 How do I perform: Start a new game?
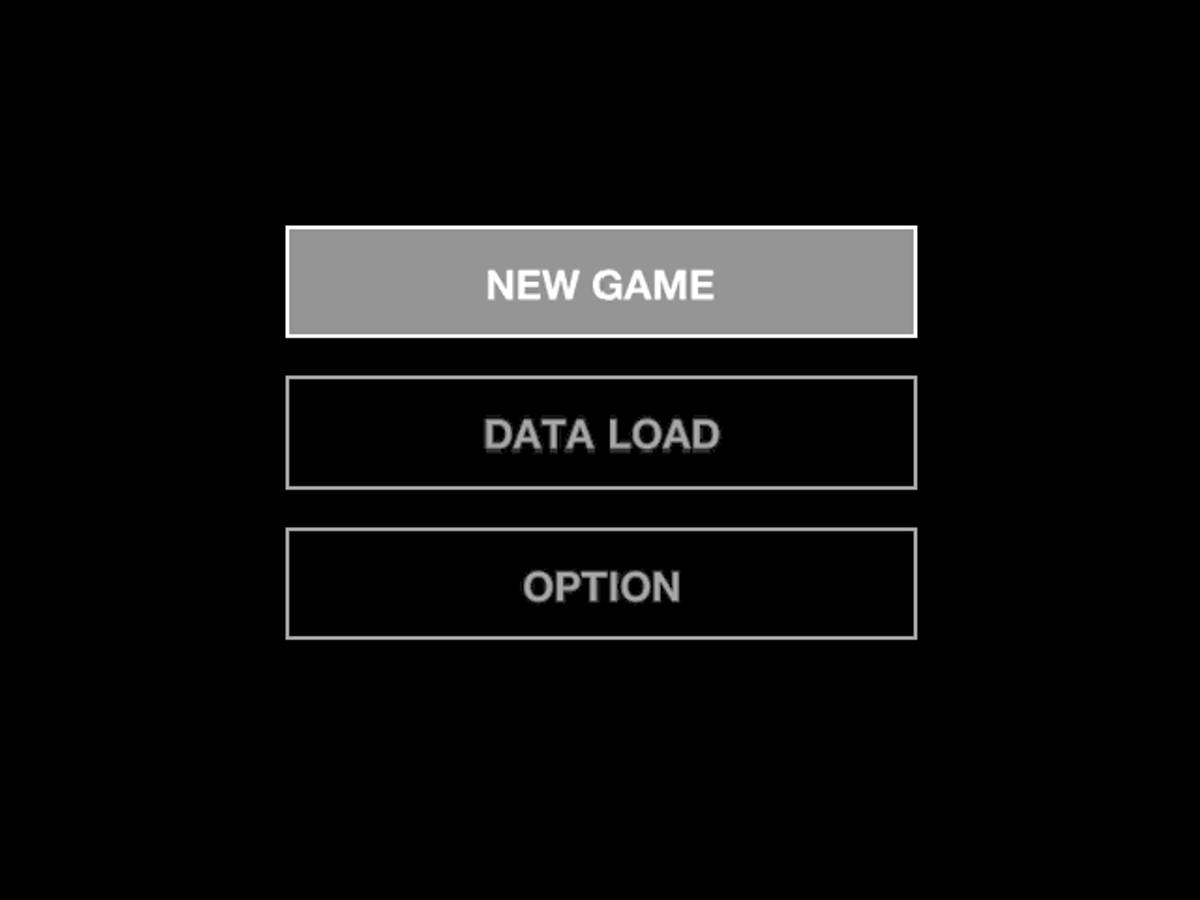[600, 283]
